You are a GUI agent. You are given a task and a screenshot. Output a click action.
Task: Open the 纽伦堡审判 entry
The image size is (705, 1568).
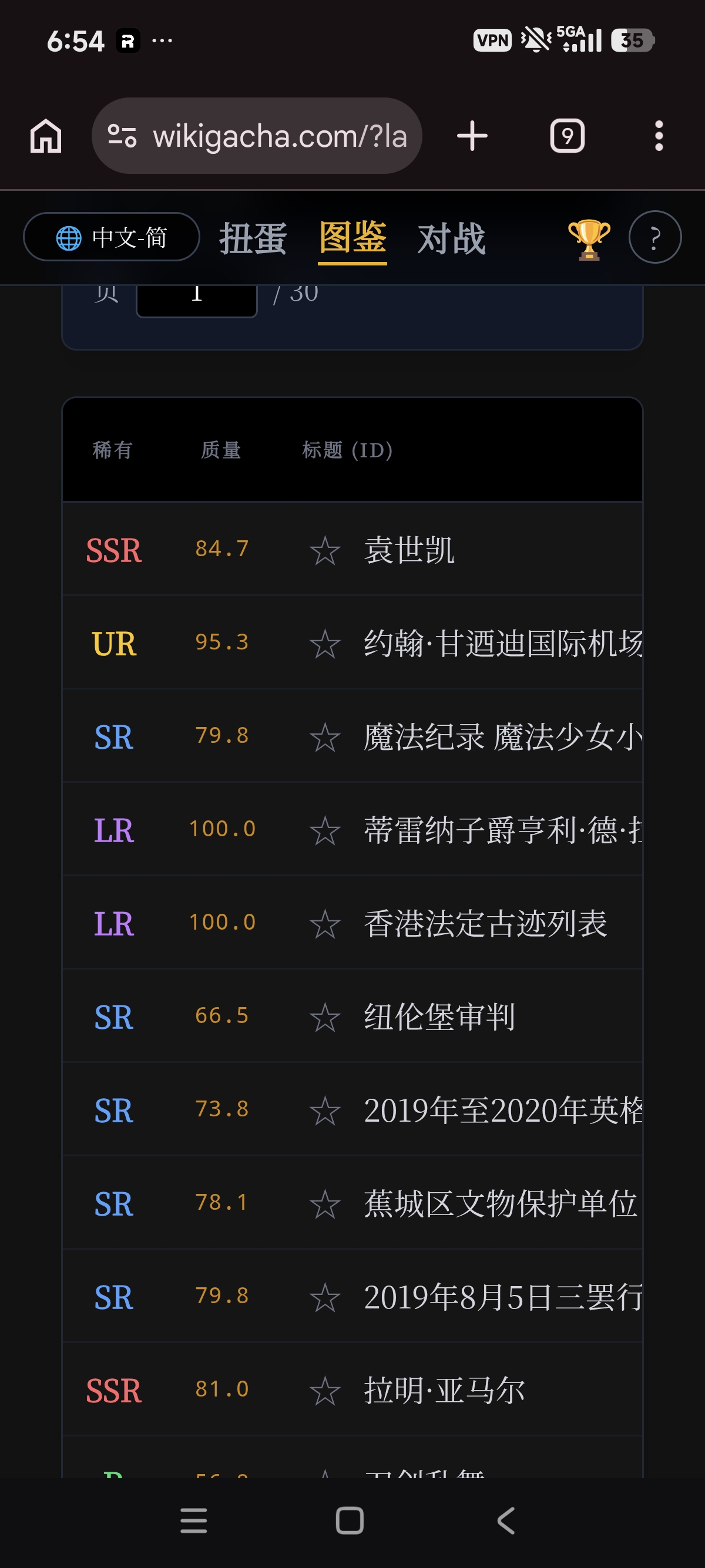tap(439, 1017)
